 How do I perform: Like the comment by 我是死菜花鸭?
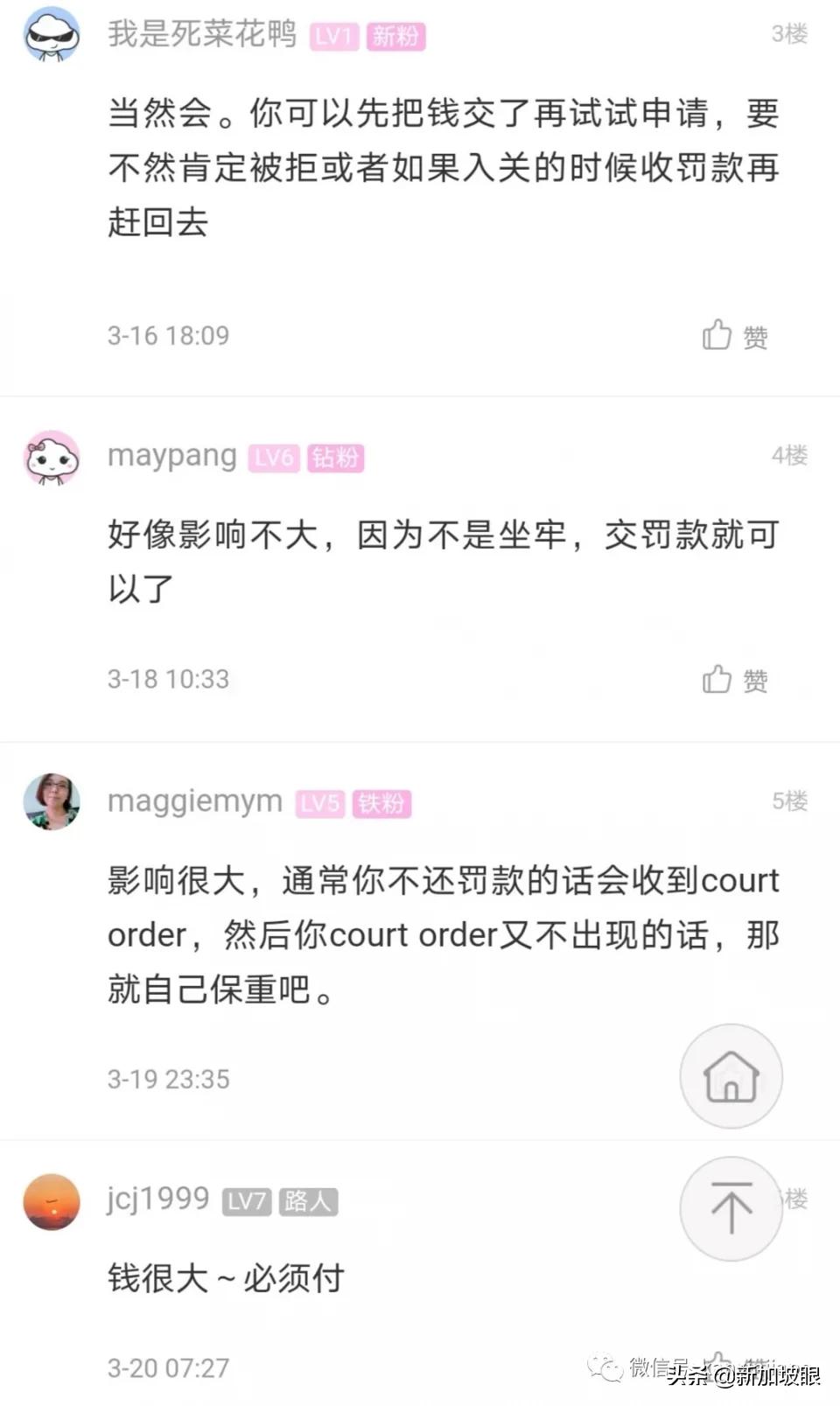(733, 336)
